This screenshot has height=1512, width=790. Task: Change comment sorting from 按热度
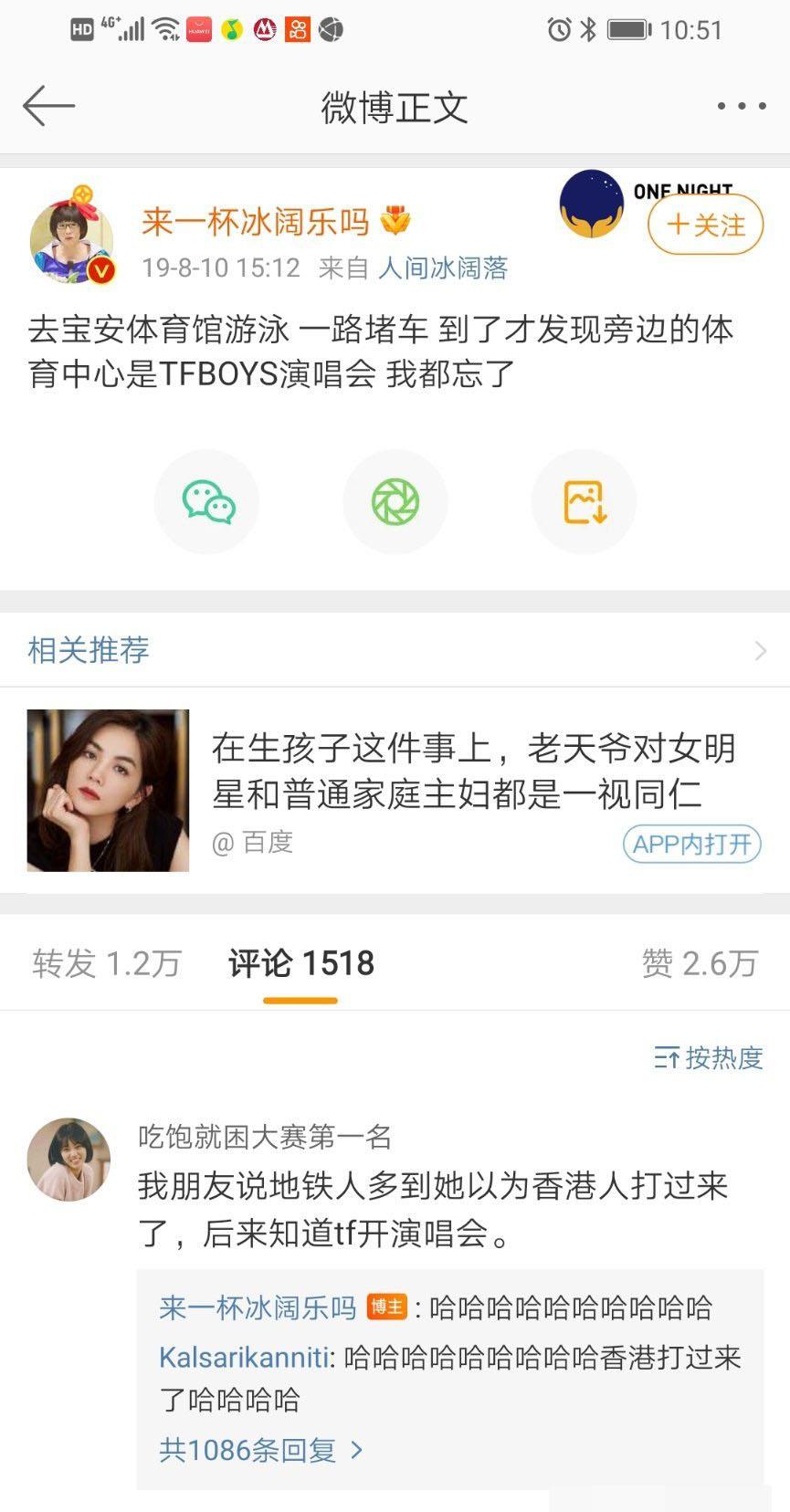pos(720,1059)
